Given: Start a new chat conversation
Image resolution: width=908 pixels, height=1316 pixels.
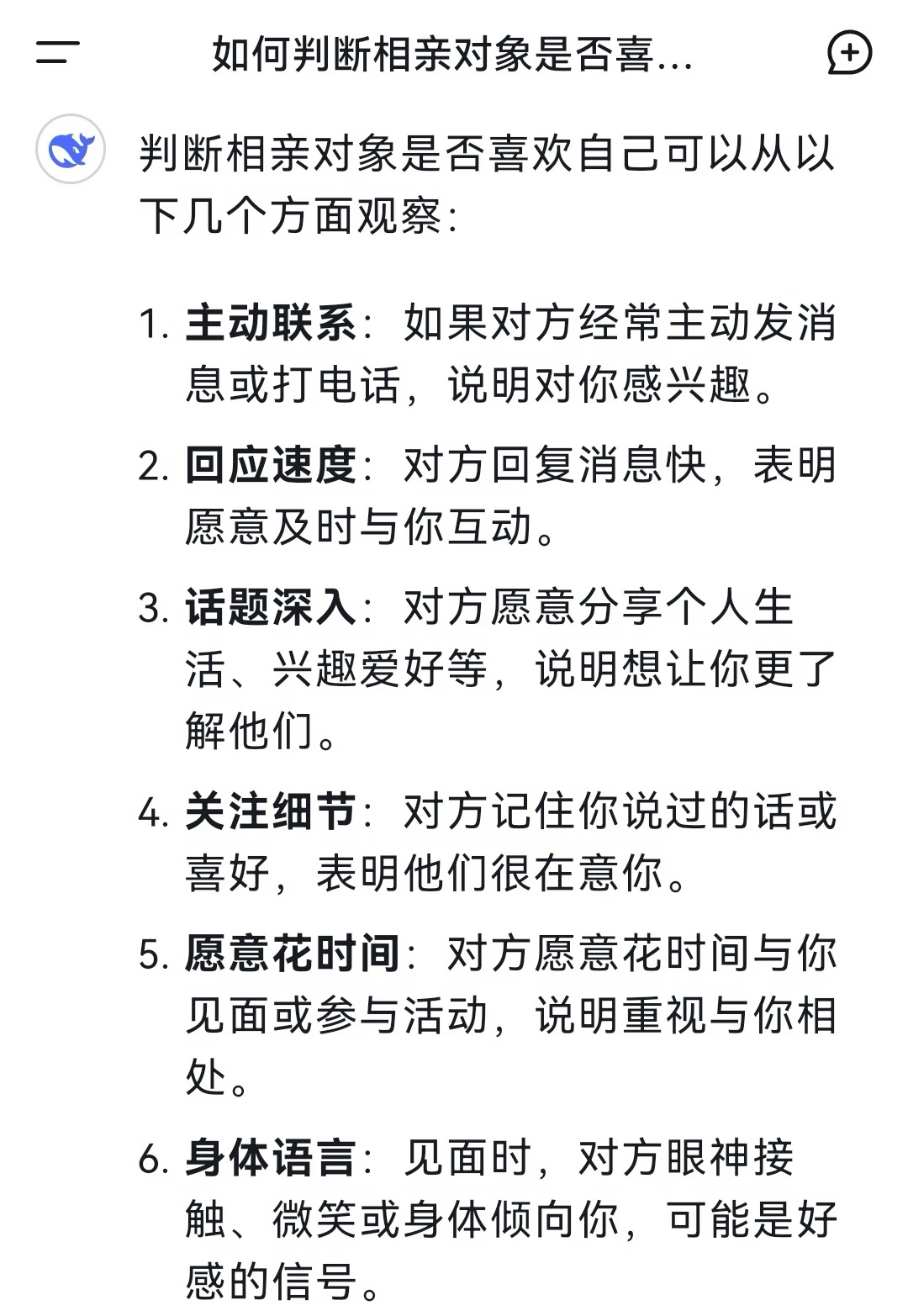Looking at the screenshot, I should (849, 53).
